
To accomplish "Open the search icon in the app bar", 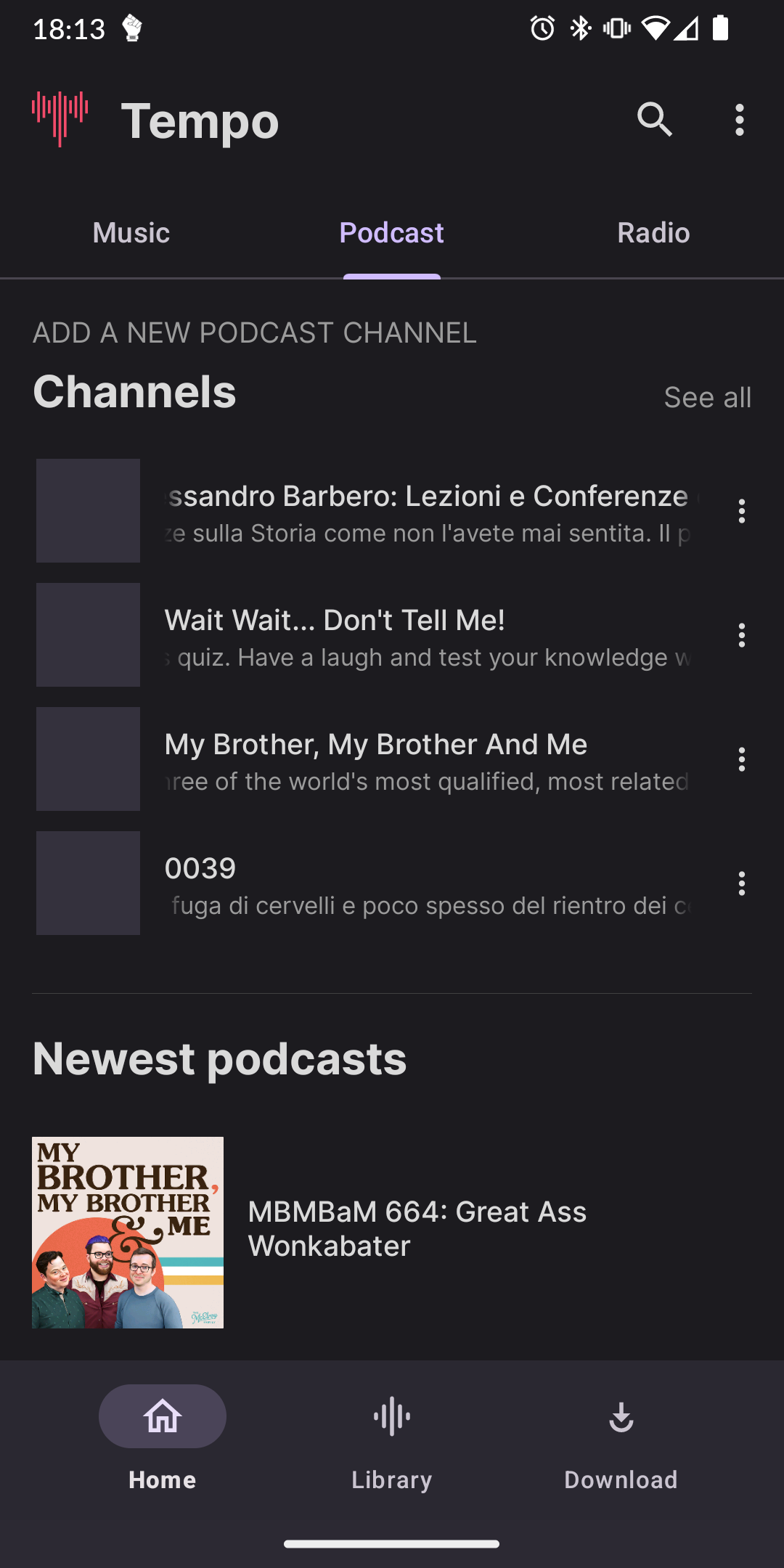I will coord(655,120).
